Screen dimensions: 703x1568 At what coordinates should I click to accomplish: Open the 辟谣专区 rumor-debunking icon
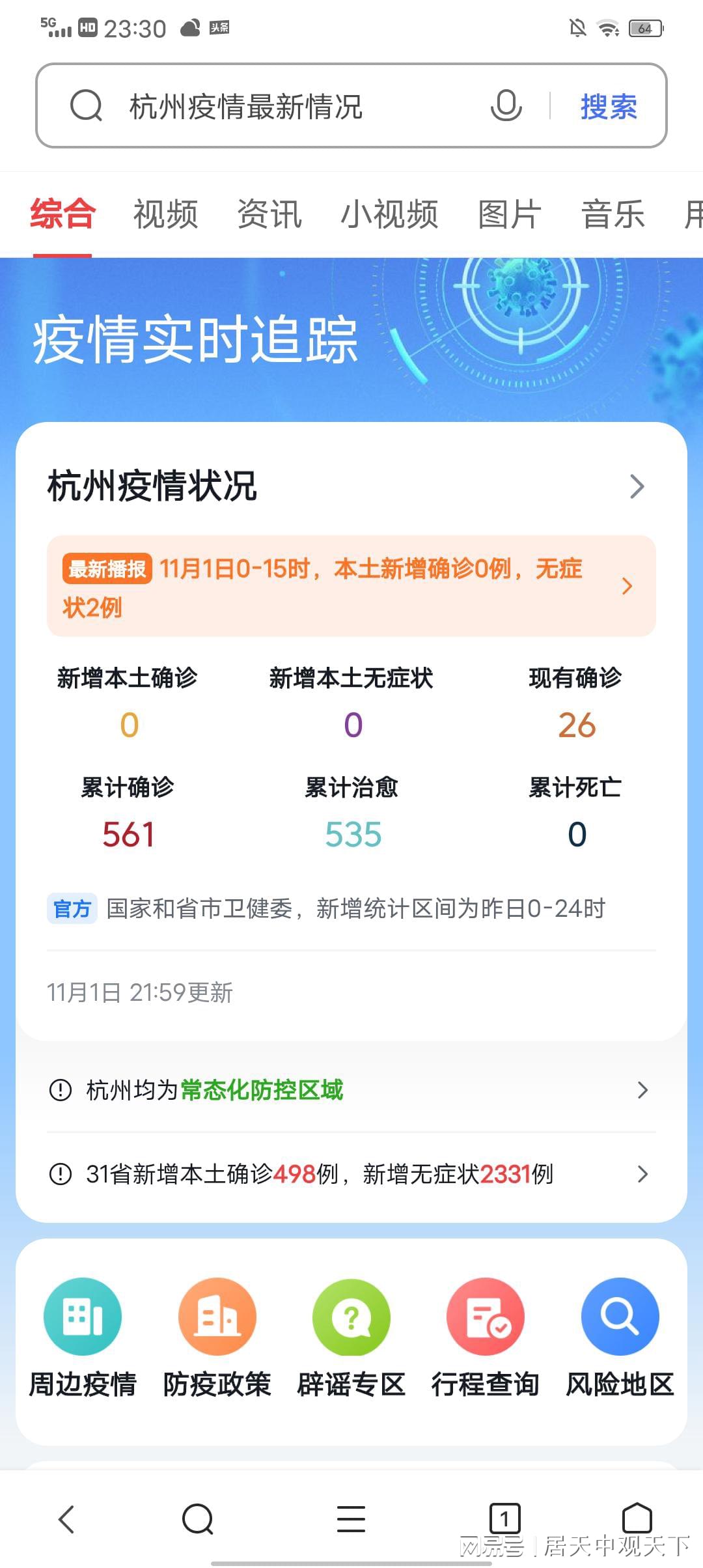351,1316
